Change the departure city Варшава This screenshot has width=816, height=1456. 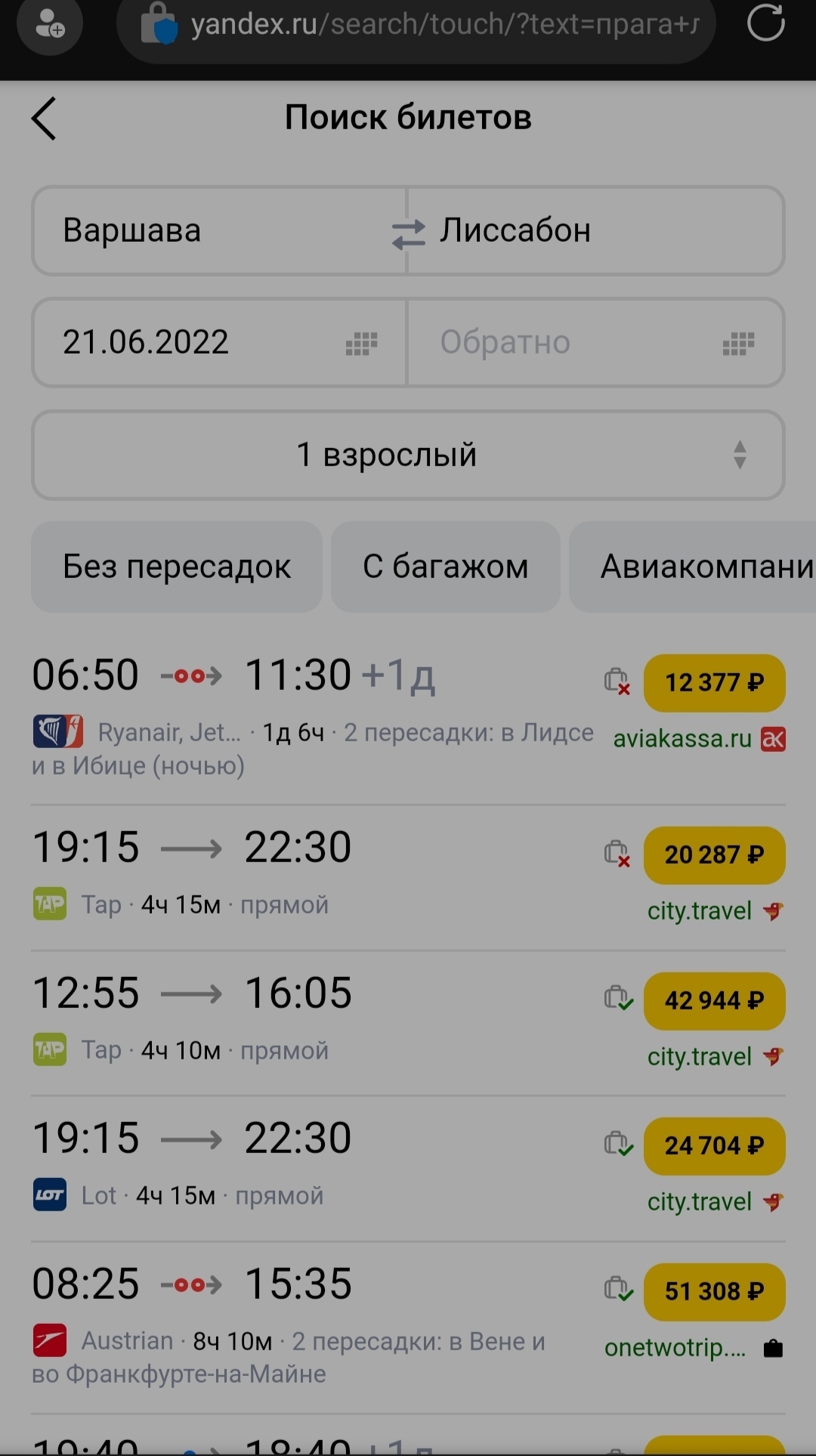(212, 230)
